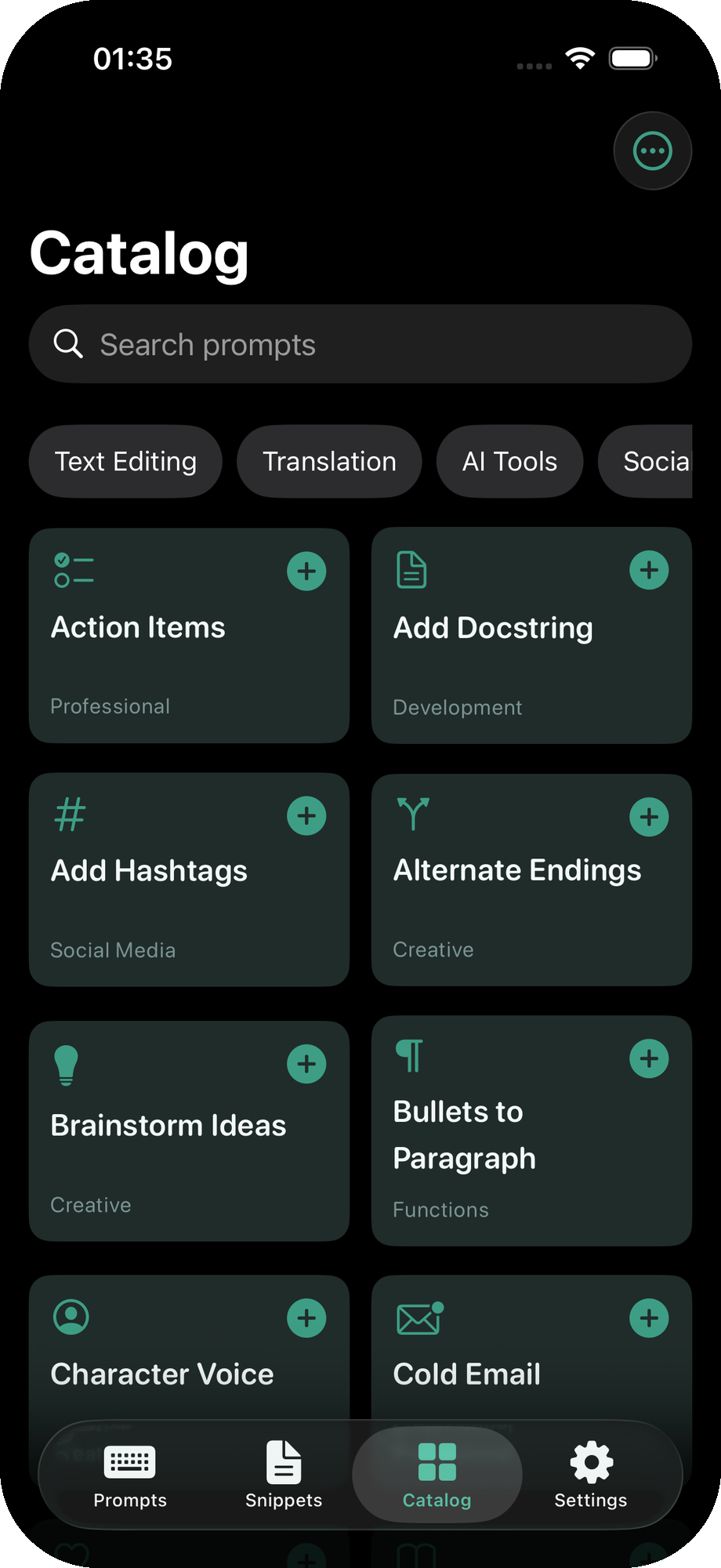This screenshot has width=721, height=1568.
Task: Click the Add Docstring document icon
Action: 410,571
